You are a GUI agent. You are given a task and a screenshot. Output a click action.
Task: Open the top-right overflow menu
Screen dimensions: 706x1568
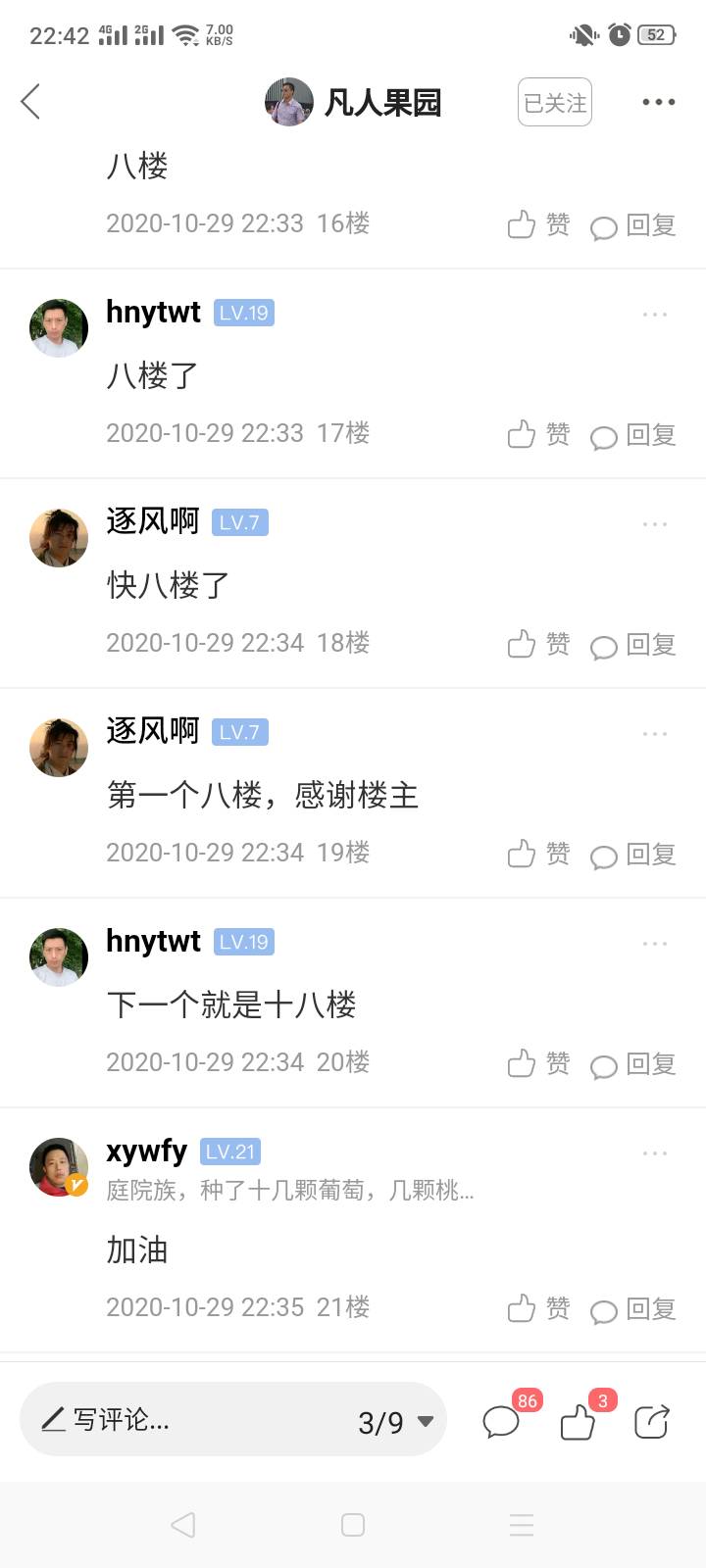(x=658, y=102)
